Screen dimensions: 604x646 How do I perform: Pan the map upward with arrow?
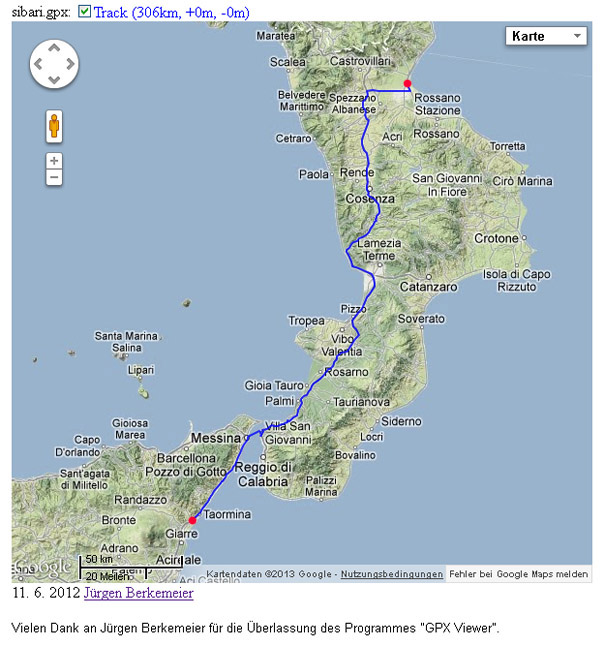53,49
